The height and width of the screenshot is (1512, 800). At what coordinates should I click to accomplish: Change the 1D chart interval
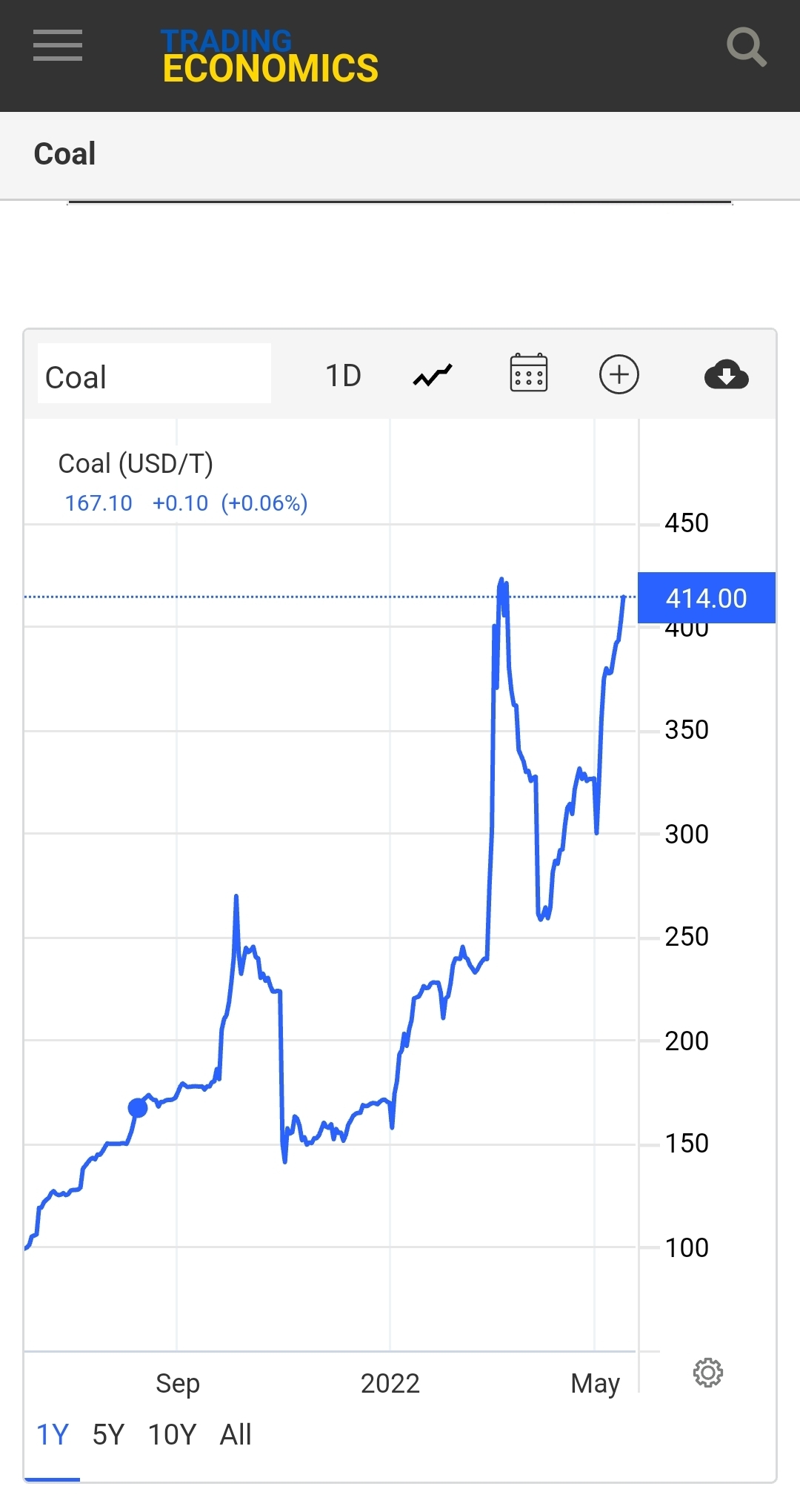pyautogui.click(x=343, y=376)
